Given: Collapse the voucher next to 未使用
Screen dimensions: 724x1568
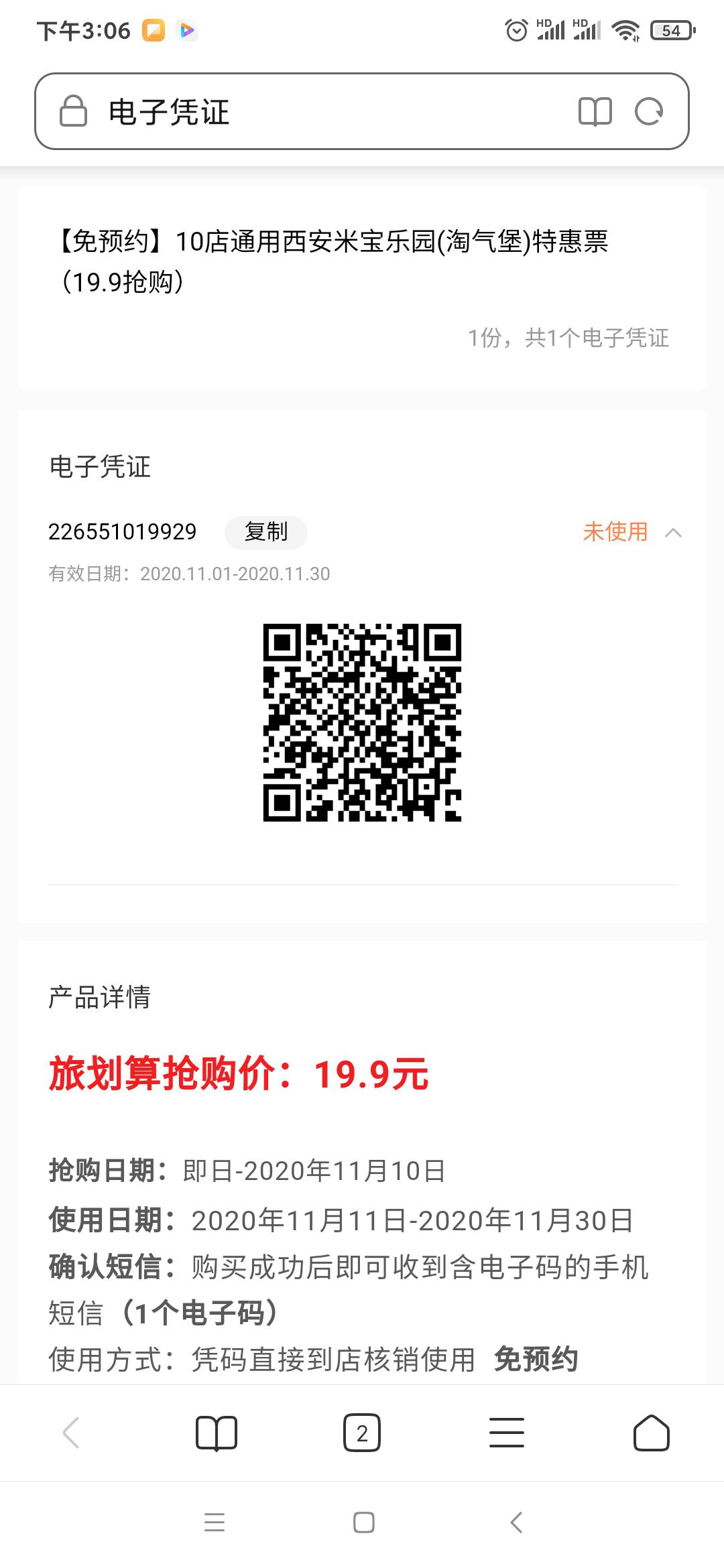Looking at the screenshot, I should coord(673,533).
